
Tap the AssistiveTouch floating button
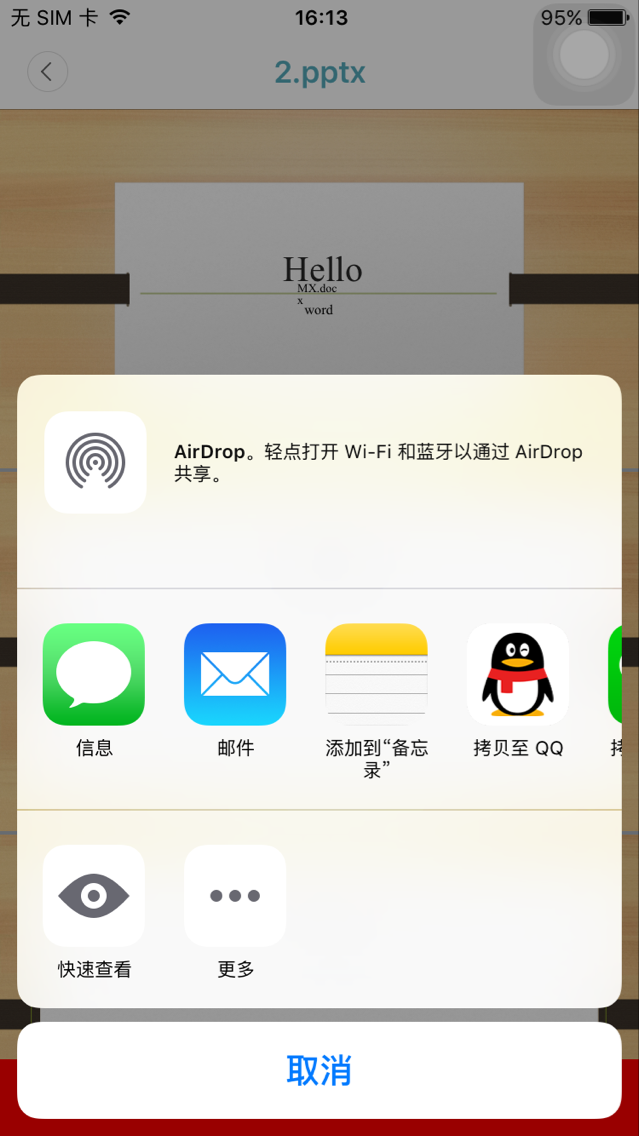[584, 56]
